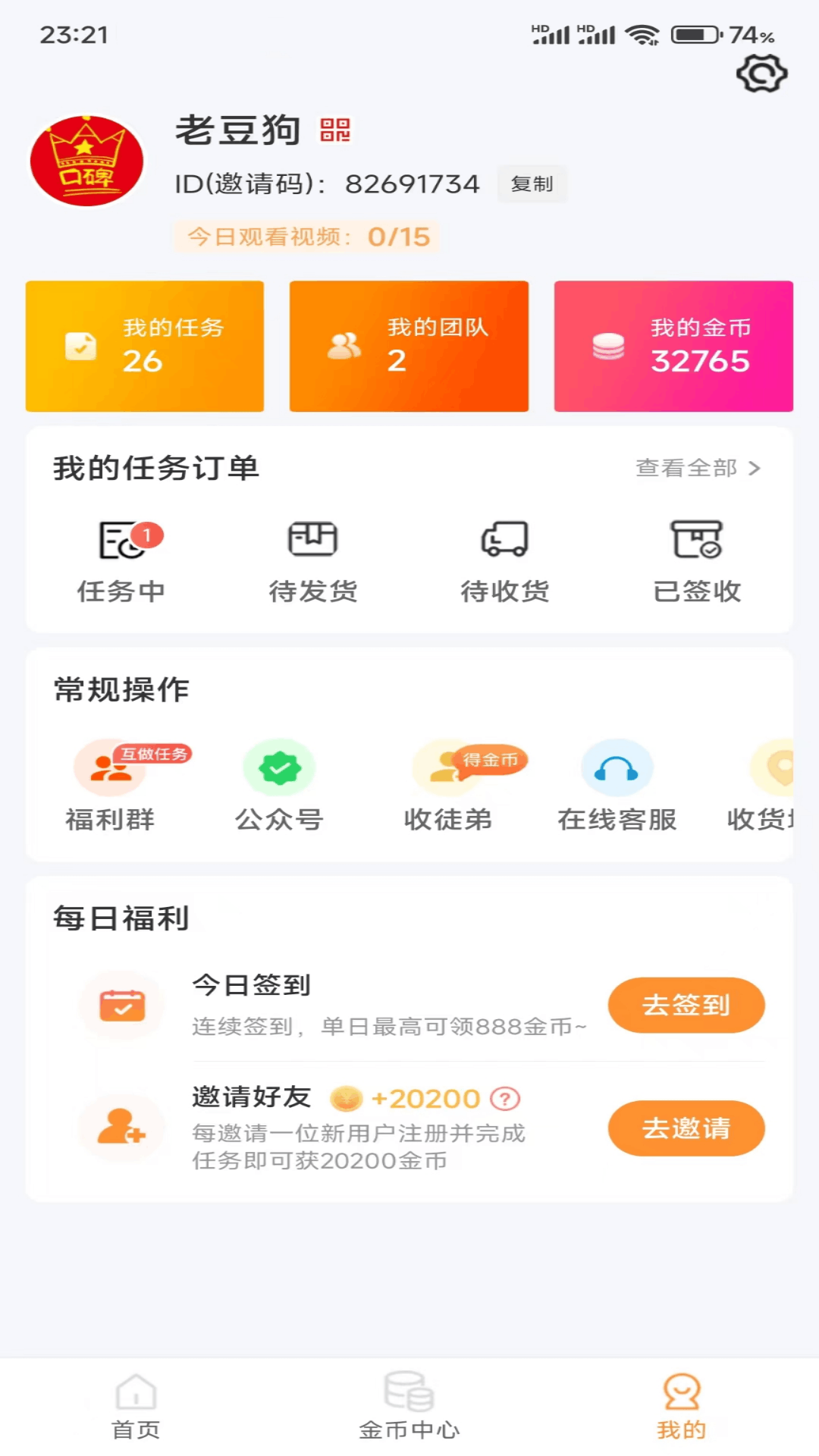Image resolution: width=819 pixels, height=1456 pixels.
Task: Click the 今日签到 calendar icon
Action: pos(121,1005)
